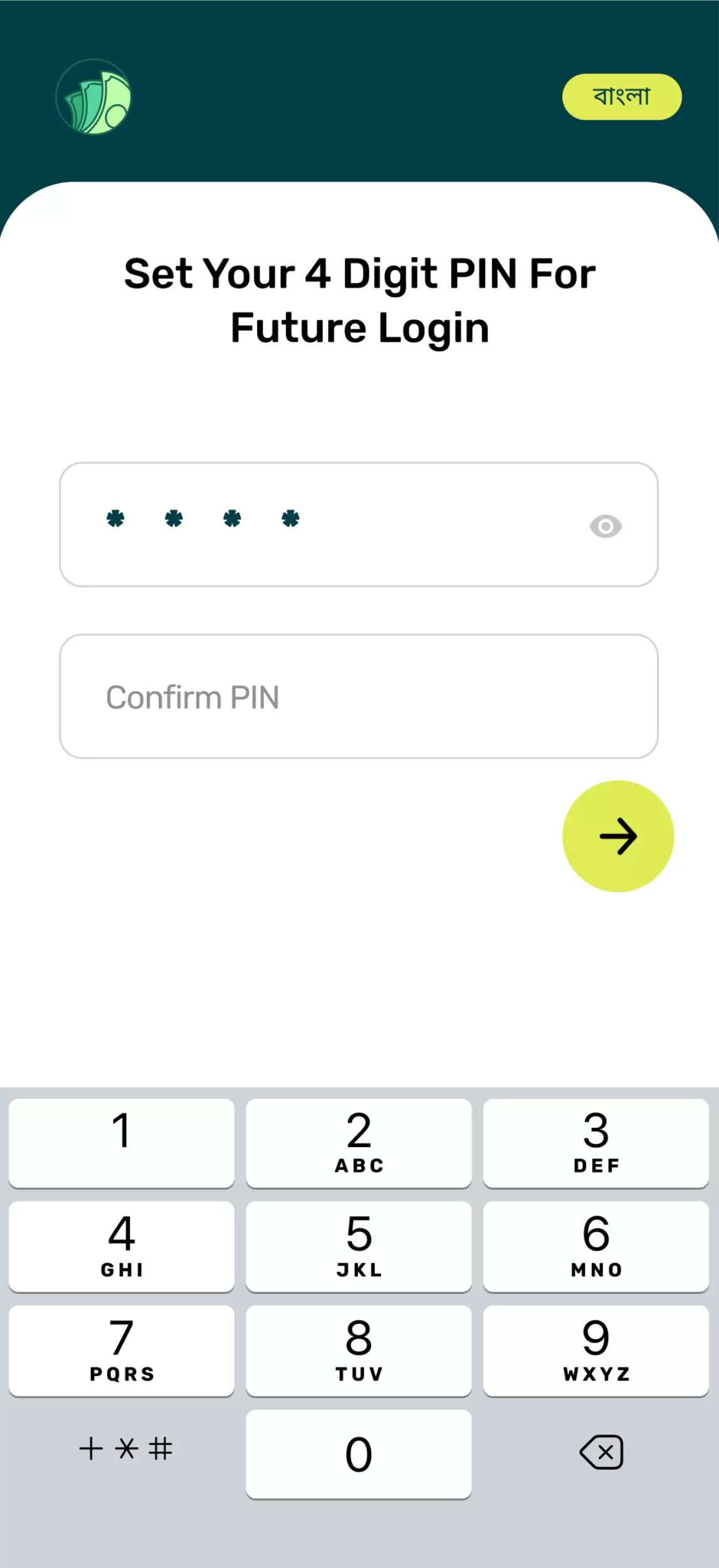Viewport: 719px width, 1568px height.
Task: Reveal the entered PIN with the eye icon
Action: tap(606, 526)
